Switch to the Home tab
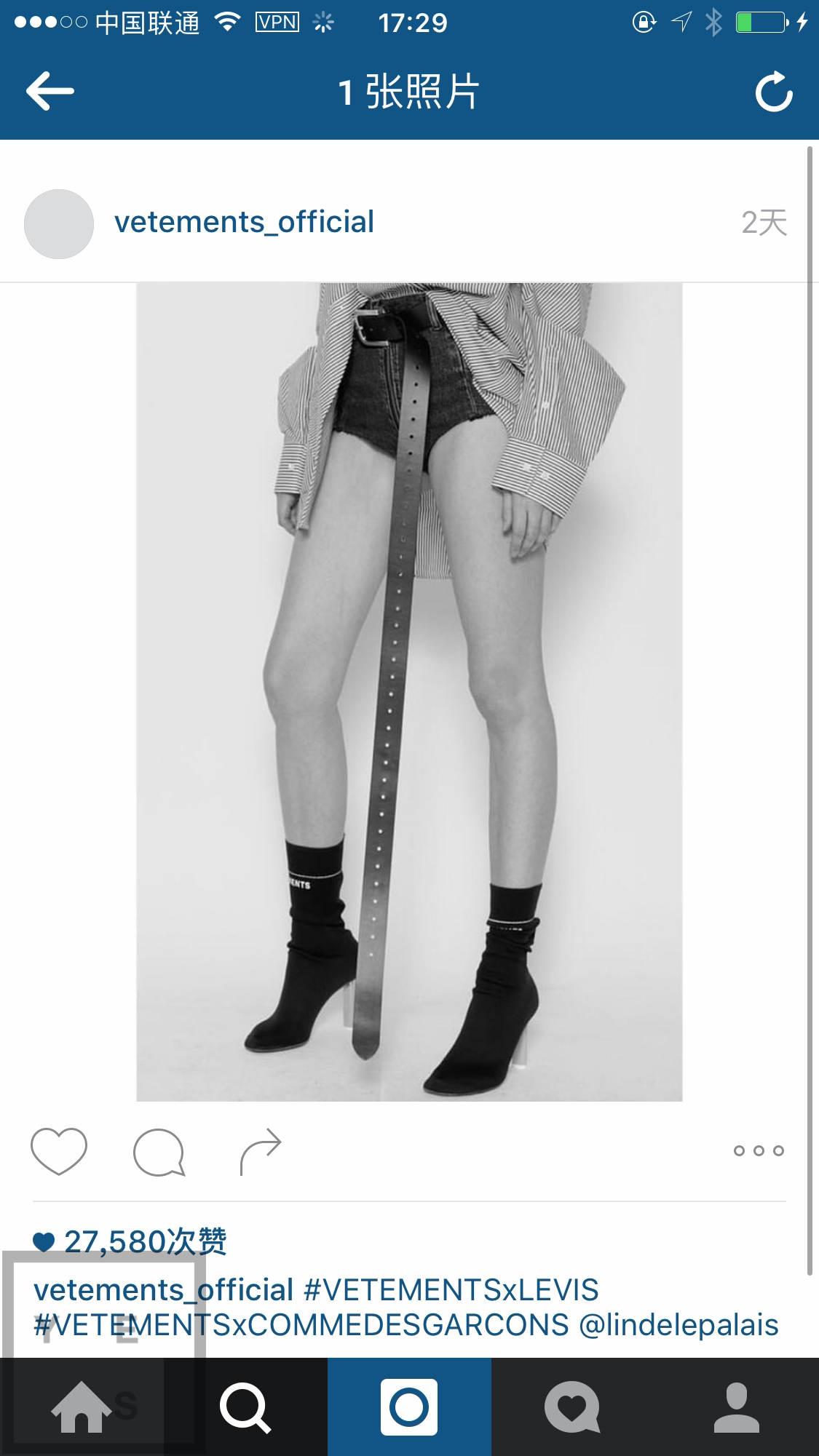The width and height of the screenshot is (819, 1456). pyautogui.click(x=82, y=1406)
